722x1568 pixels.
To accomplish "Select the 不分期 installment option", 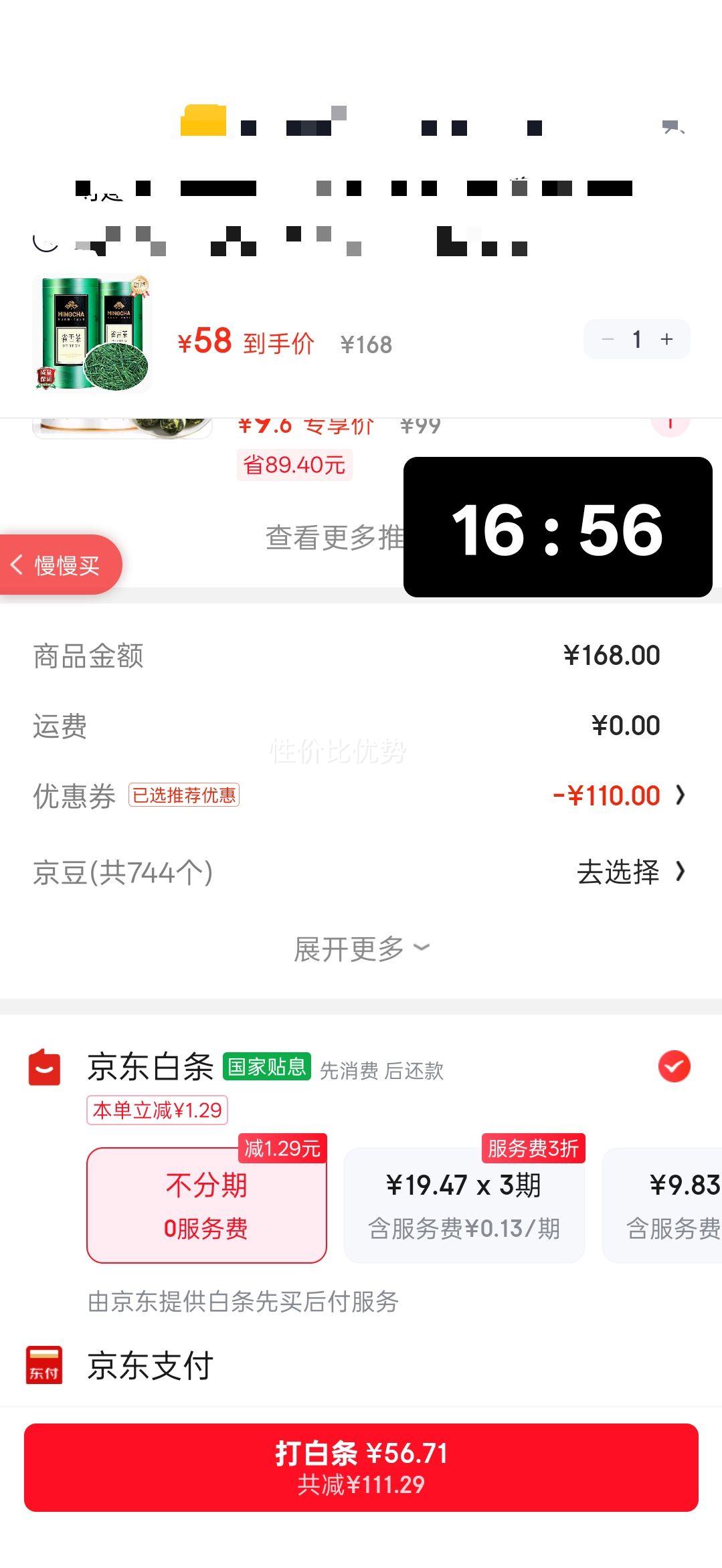I will pos(207,1201).
